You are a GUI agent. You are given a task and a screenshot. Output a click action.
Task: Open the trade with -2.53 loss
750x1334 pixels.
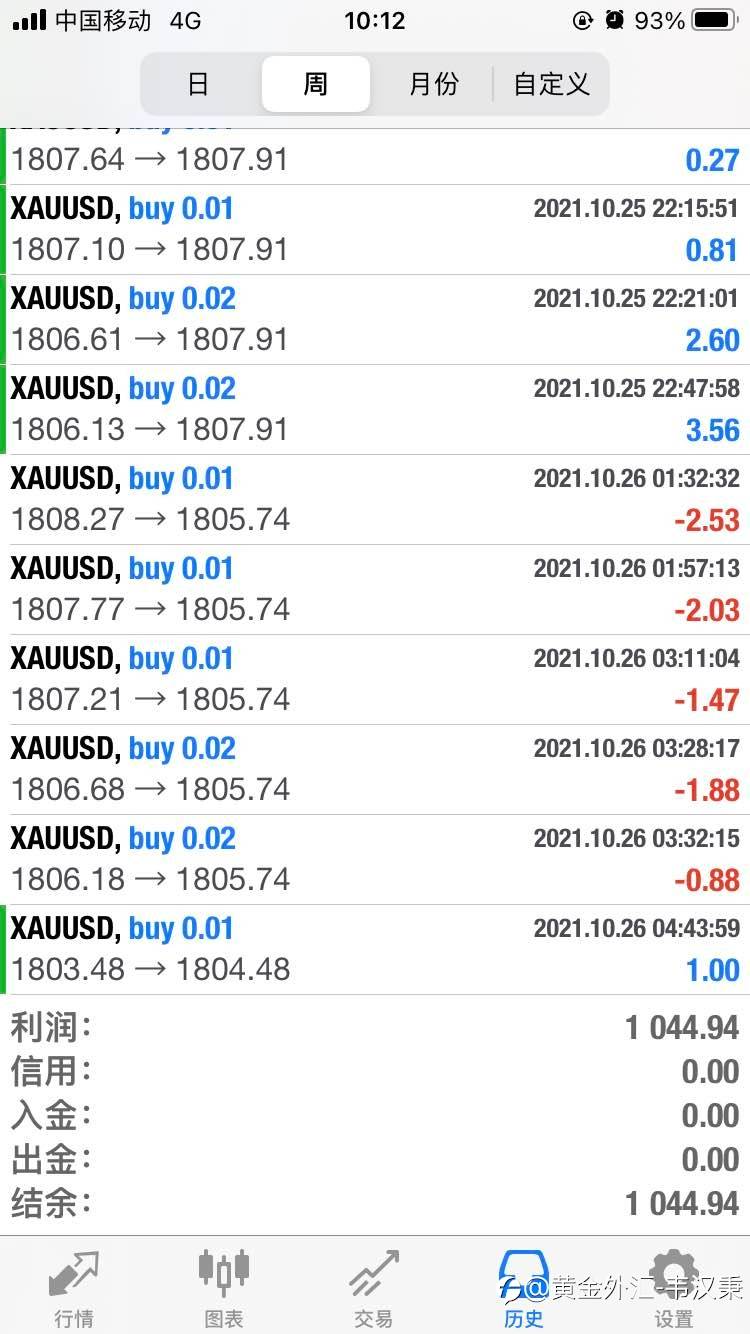point(375,500)
